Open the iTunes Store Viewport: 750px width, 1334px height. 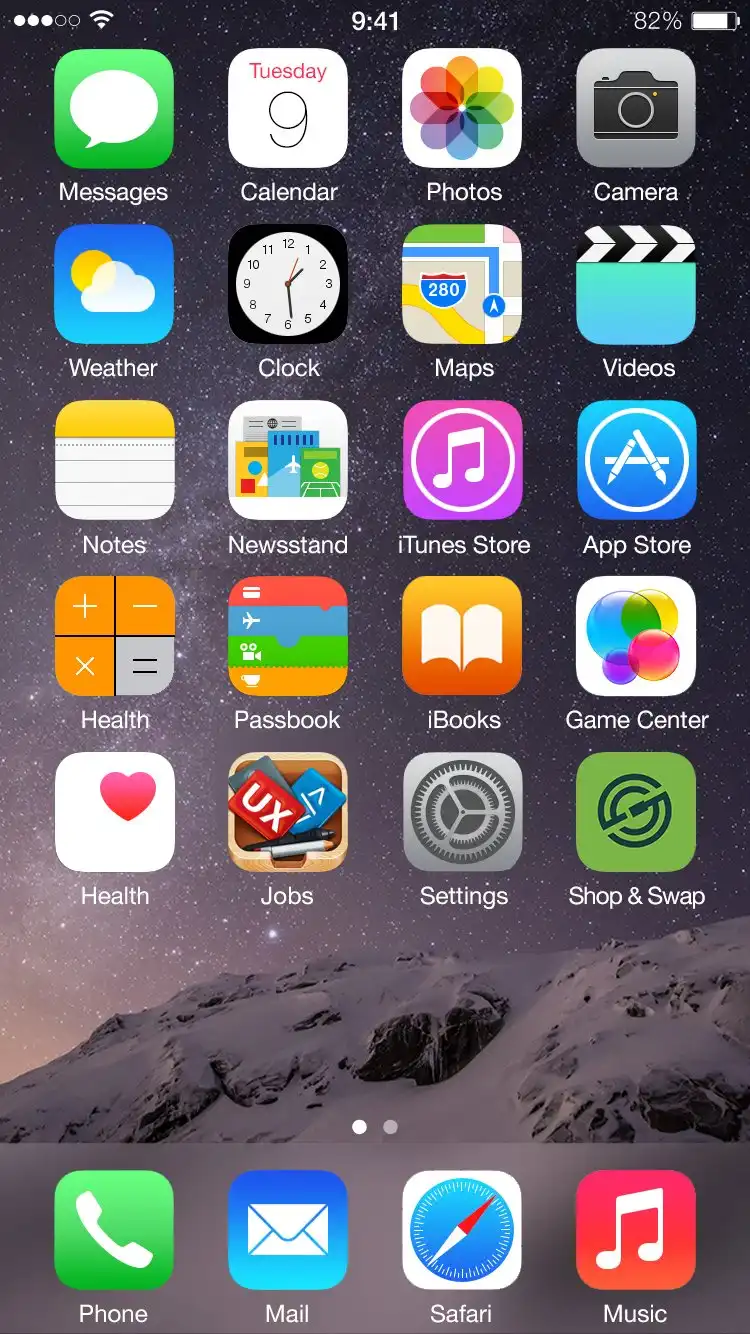462,460
